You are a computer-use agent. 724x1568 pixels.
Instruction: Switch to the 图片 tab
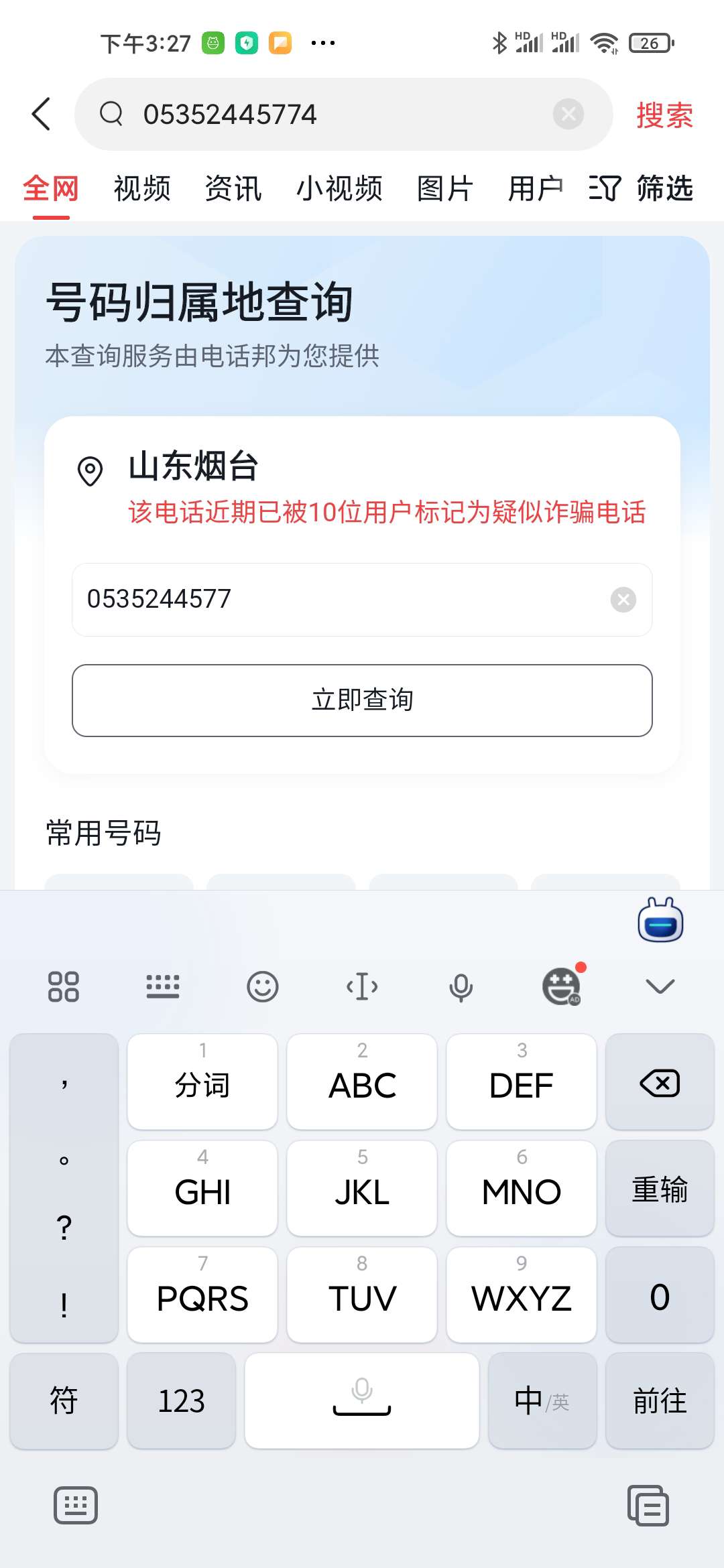[x=445, y=188]
